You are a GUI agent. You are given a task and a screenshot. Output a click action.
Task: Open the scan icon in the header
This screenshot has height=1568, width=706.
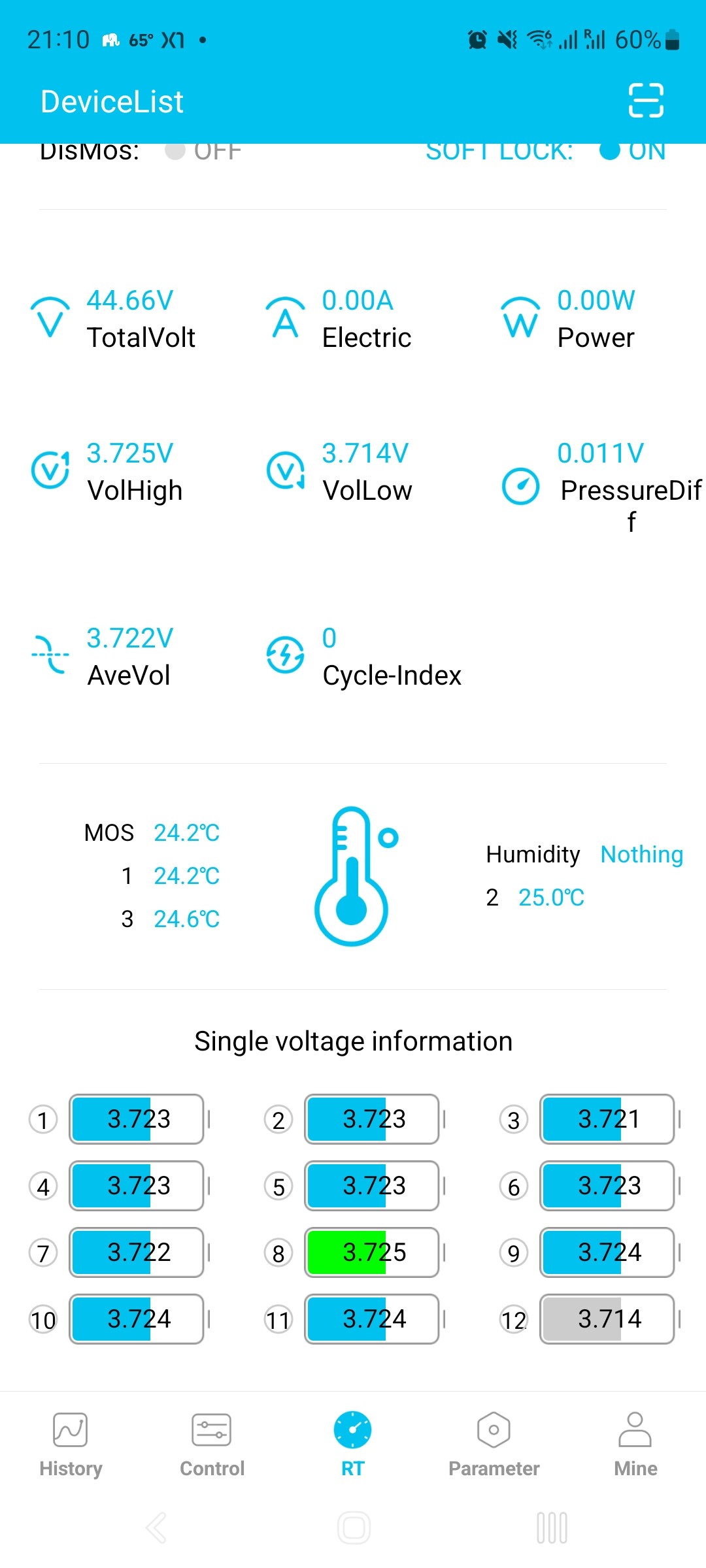tap(646, 101)
